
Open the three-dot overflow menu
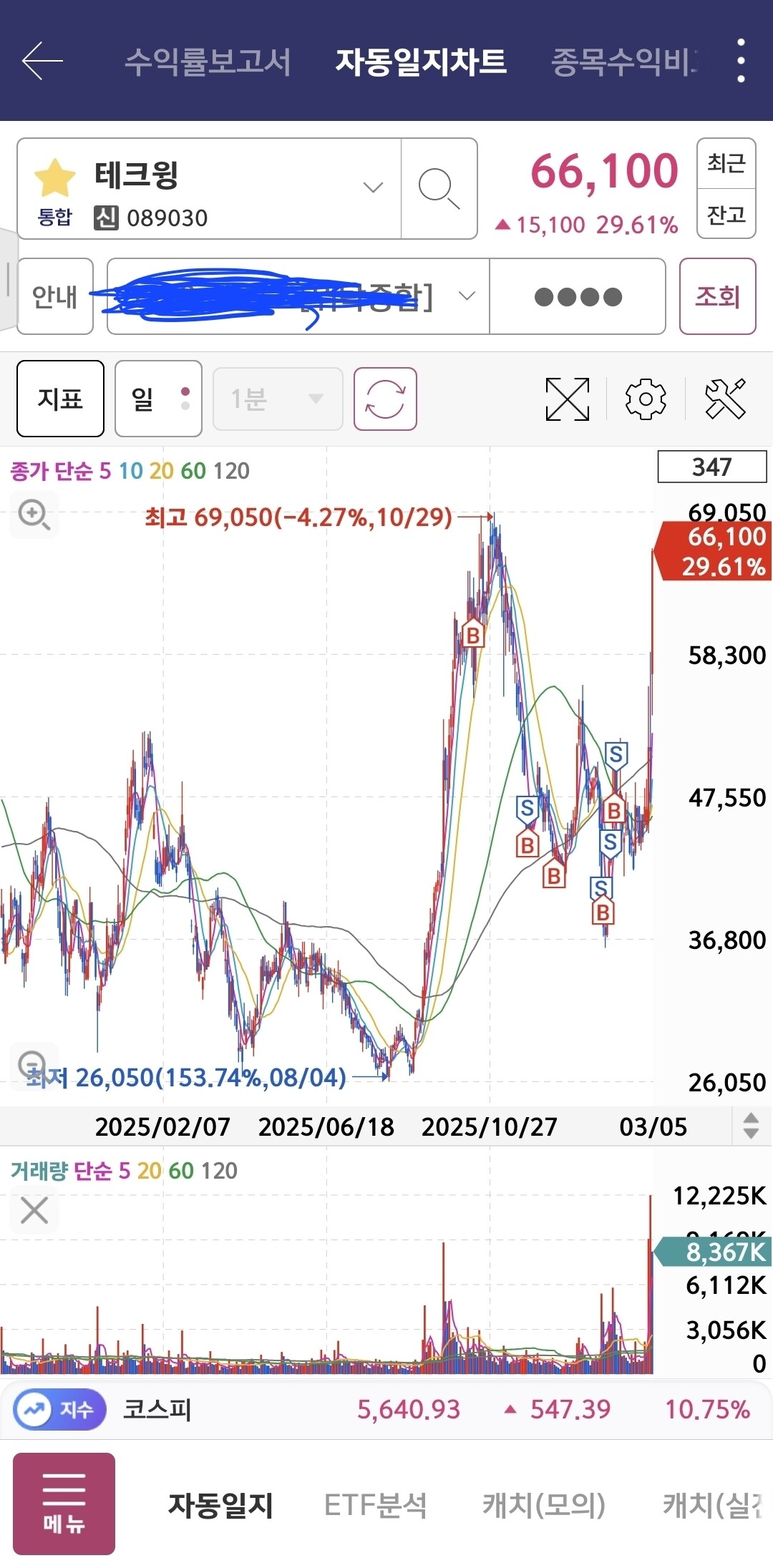742,61
